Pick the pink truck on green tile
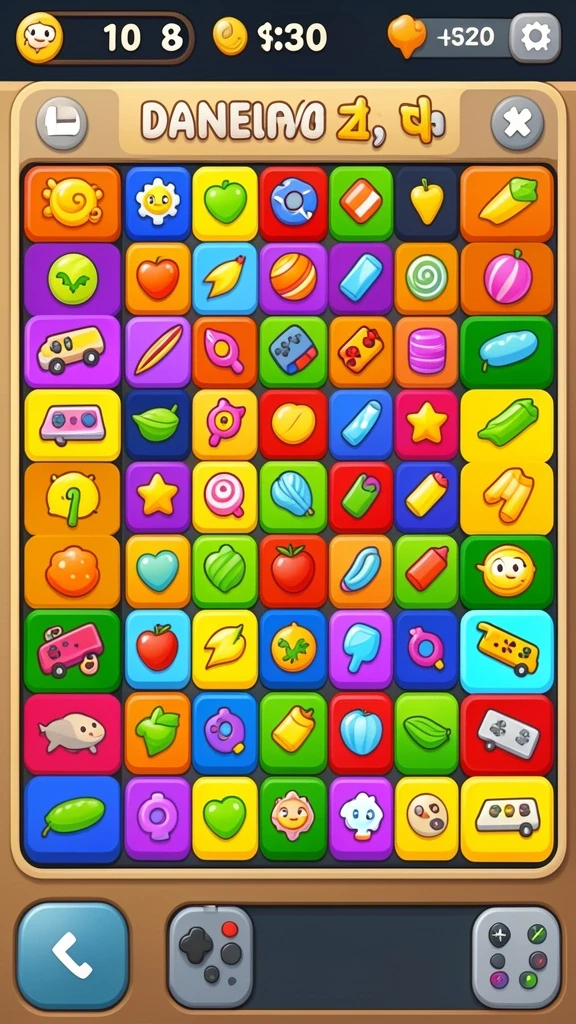Image resolution: width=576 pixels, height=1024 pixels. click(72, 651)
